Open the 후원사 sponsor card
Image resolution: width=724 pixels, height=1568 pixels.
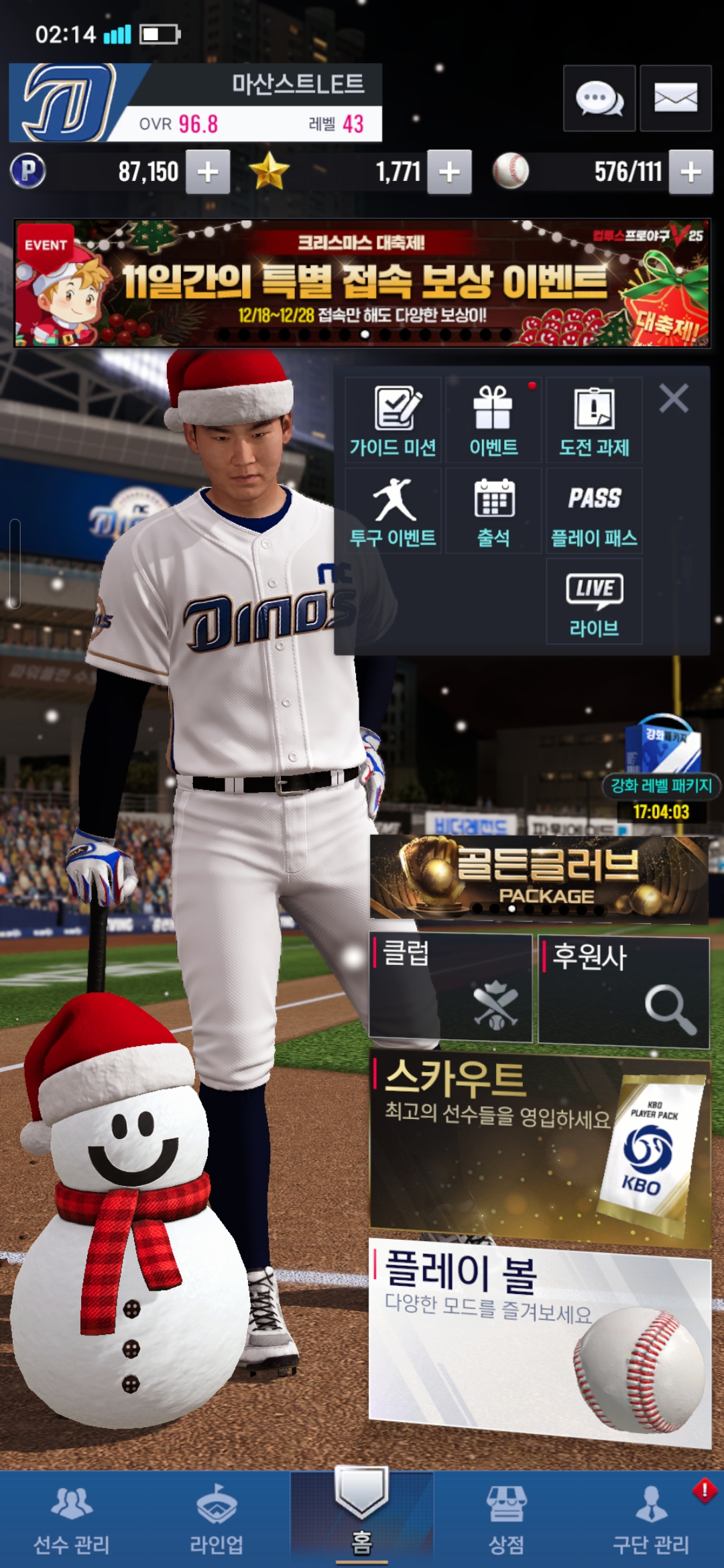click(x=623, y=992)
